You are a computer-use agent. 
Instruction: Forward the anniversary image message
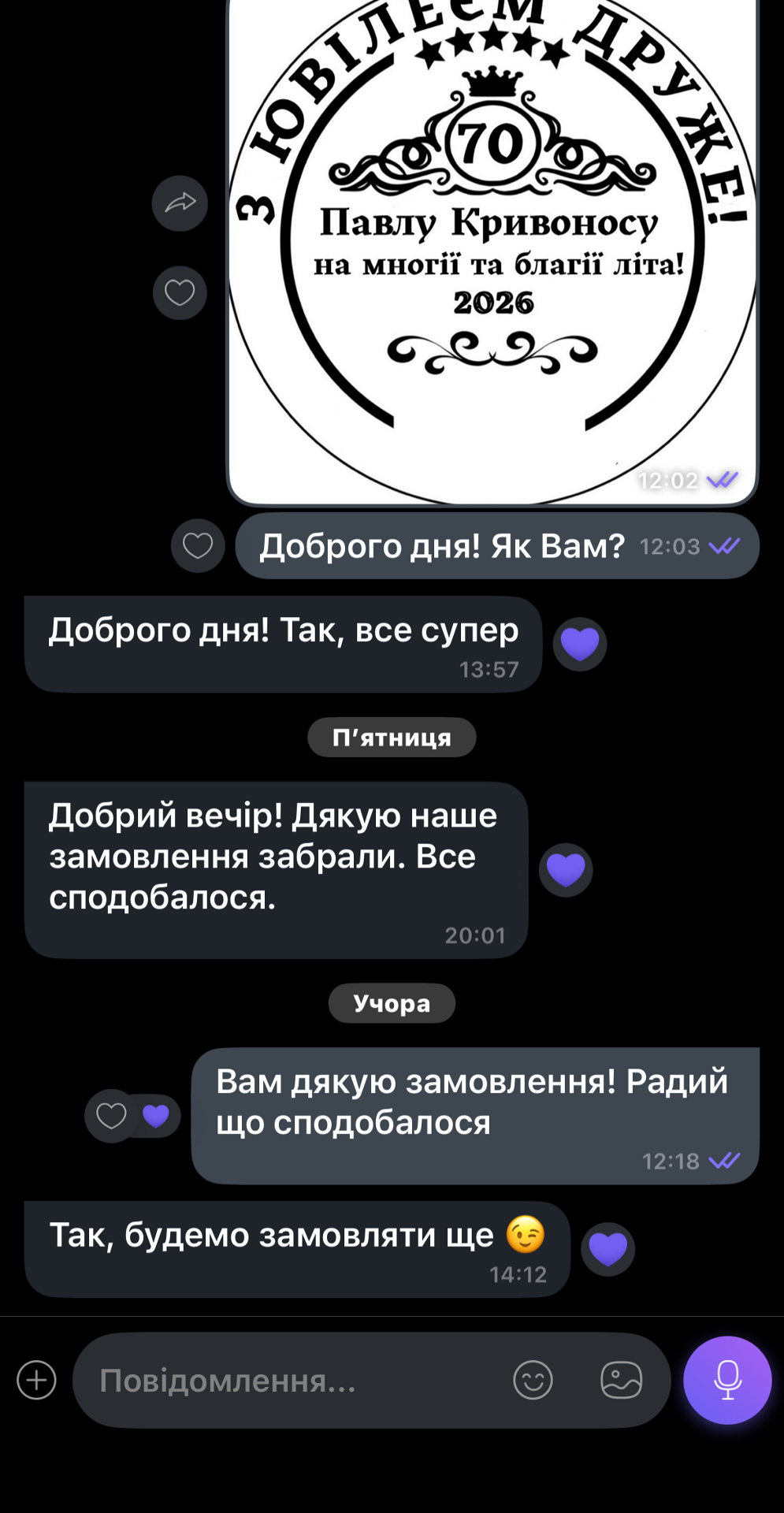click(x=180, y=203)
